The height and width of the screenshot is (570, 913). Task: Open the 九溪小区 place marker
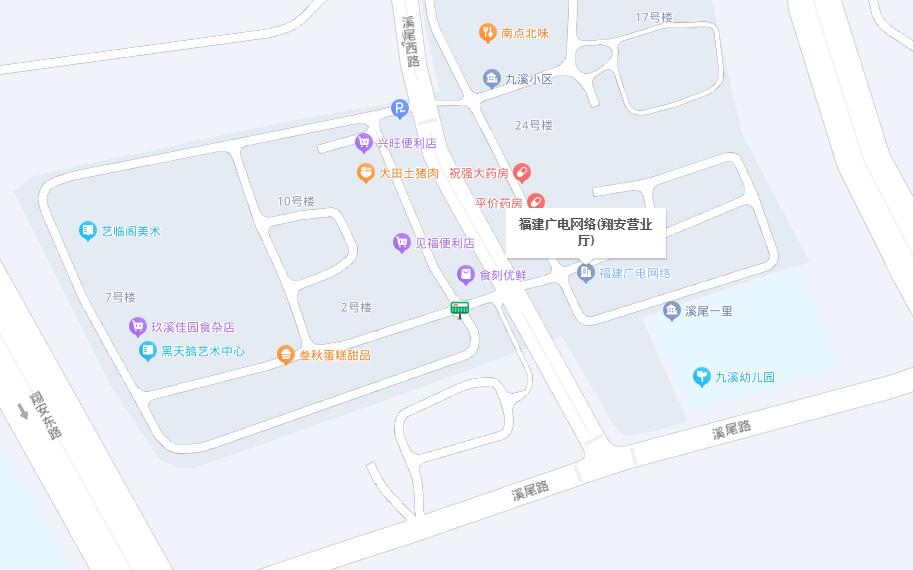click(491, 78)
